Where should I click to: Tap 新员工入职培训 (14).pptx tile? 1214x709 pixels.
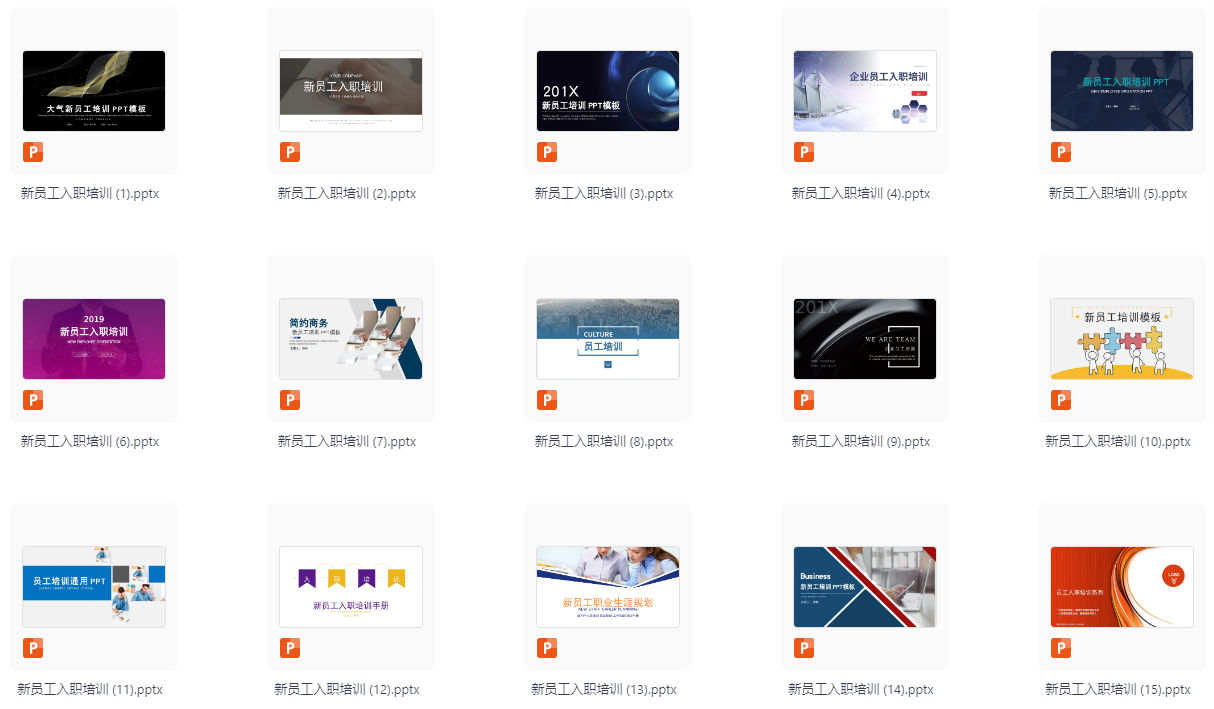[x=865, y=587]
